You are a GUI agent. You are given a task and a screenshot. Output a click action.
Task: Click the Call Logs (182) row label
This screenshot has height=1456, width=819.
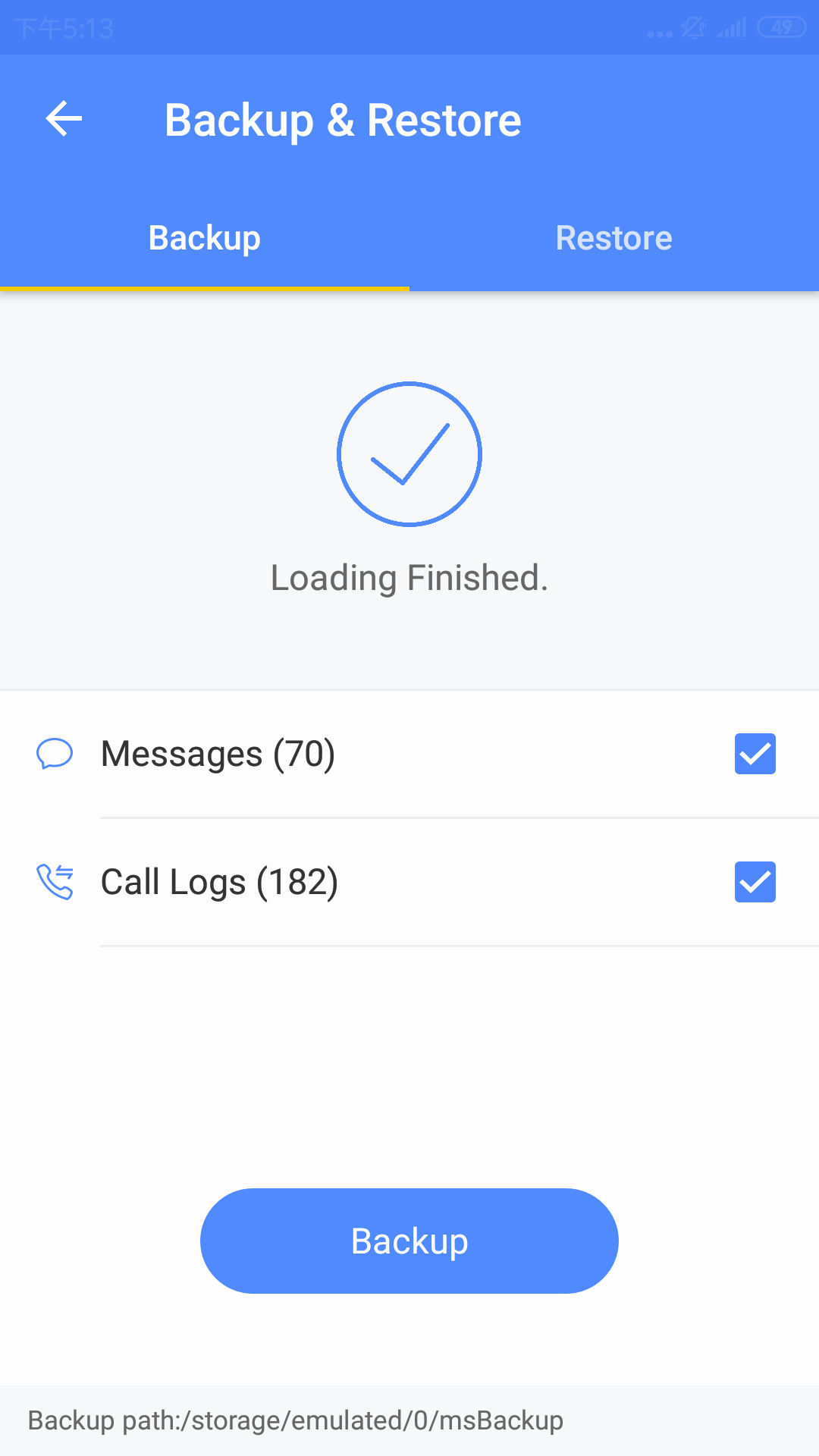[x=219, y=882]
